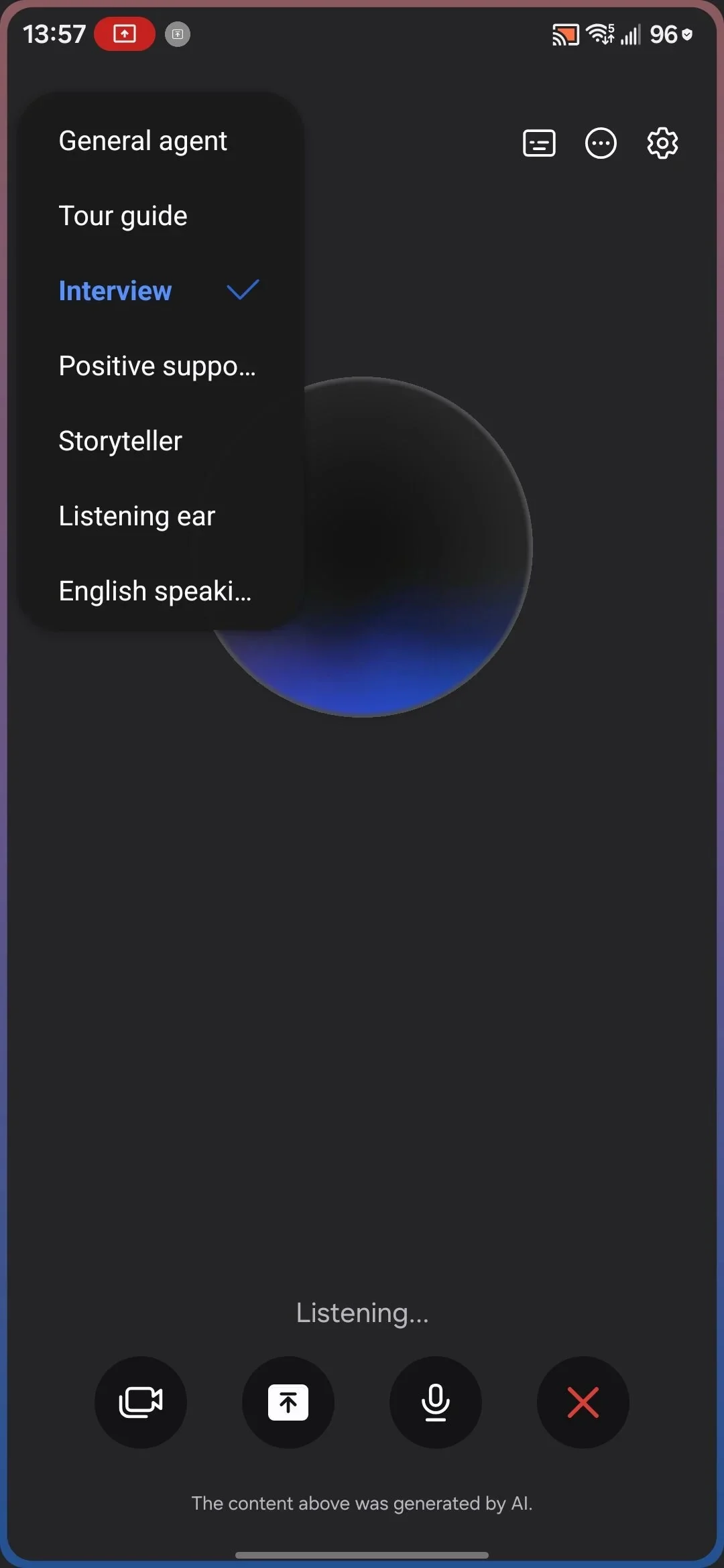Select Tour guide from the menu
Image resolution: width=724 pixels, height=1568 pixels.
[x=123, y=215]
